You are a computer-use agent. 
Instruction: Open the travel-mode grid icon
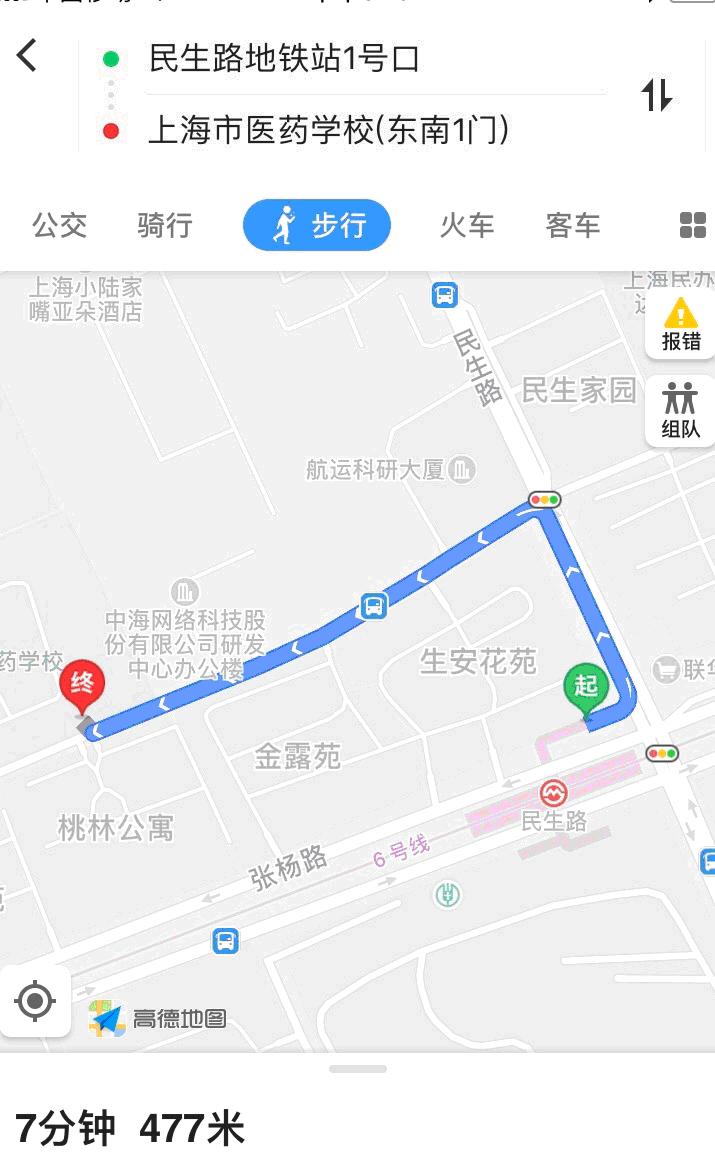pos(693,225)
